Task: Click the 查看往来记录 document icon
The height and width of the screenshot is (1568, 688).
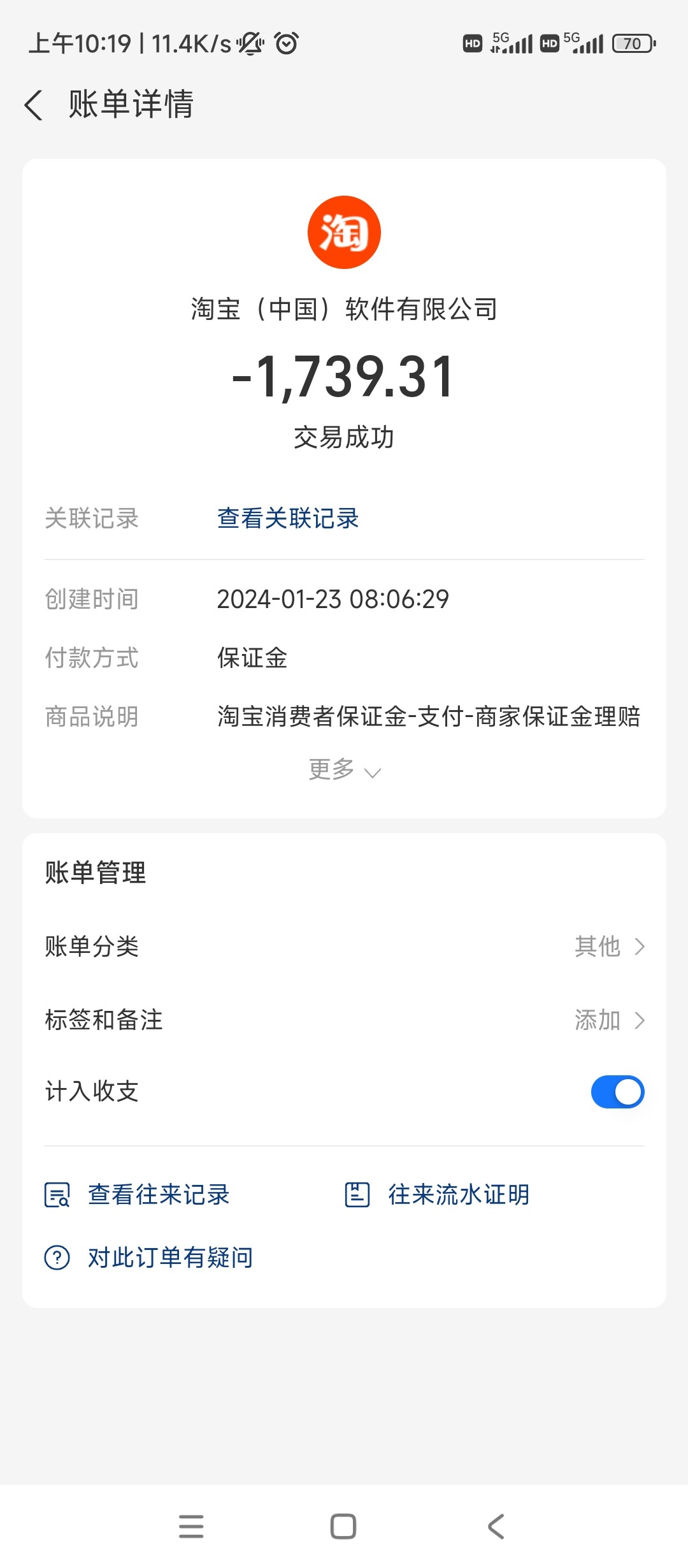Action: 56,1194
